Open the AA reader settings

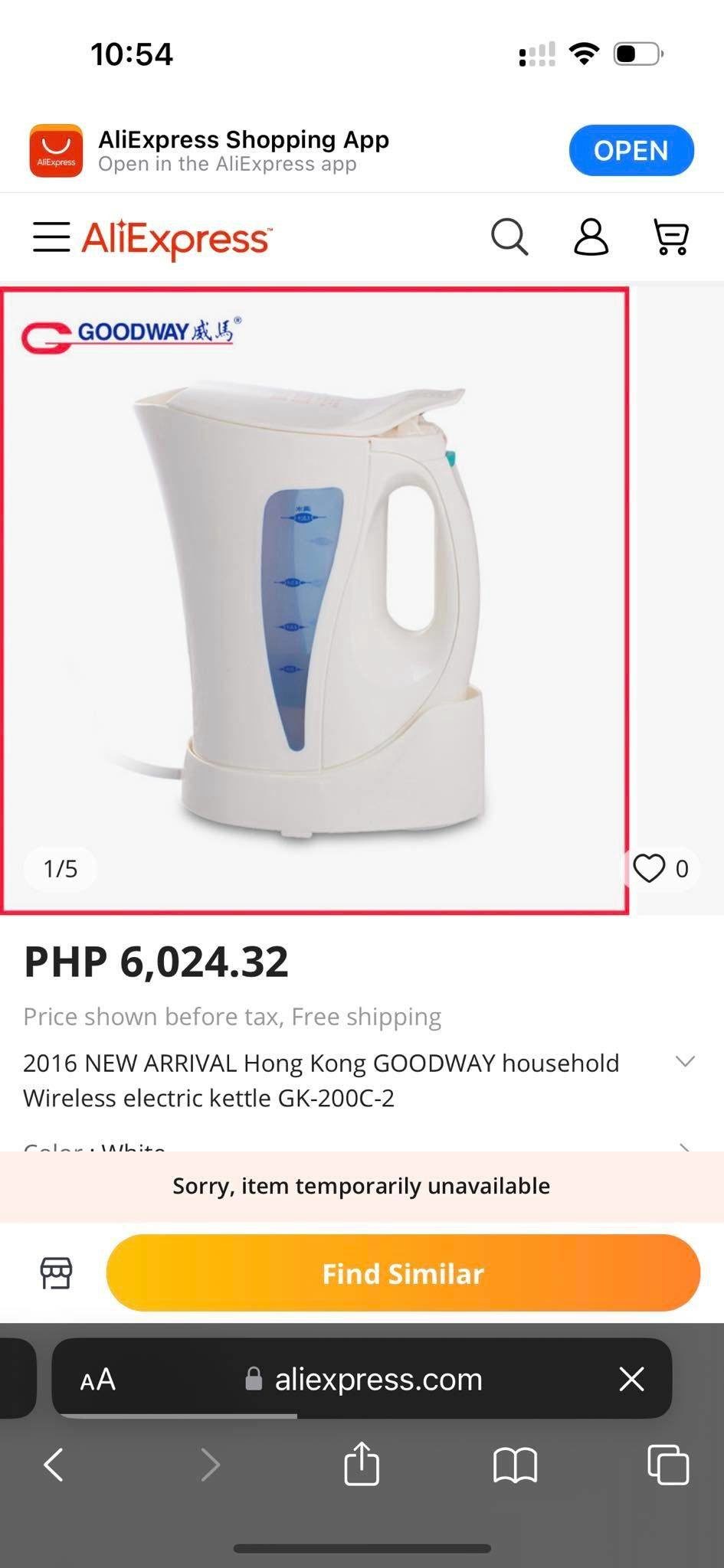[x=98, y=1380]
